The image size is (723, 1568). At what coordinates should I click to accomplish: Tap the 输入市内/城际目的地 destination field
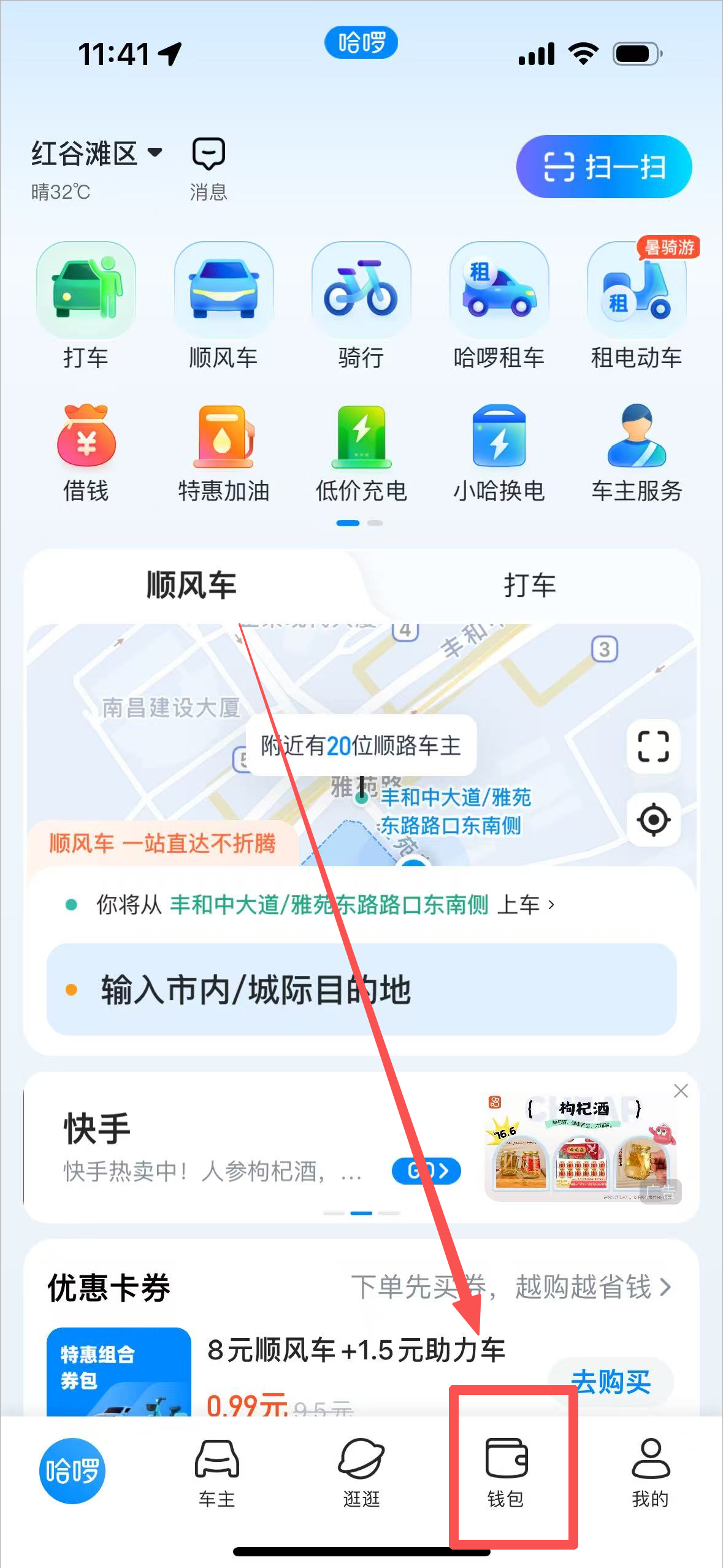pos(361,990)
